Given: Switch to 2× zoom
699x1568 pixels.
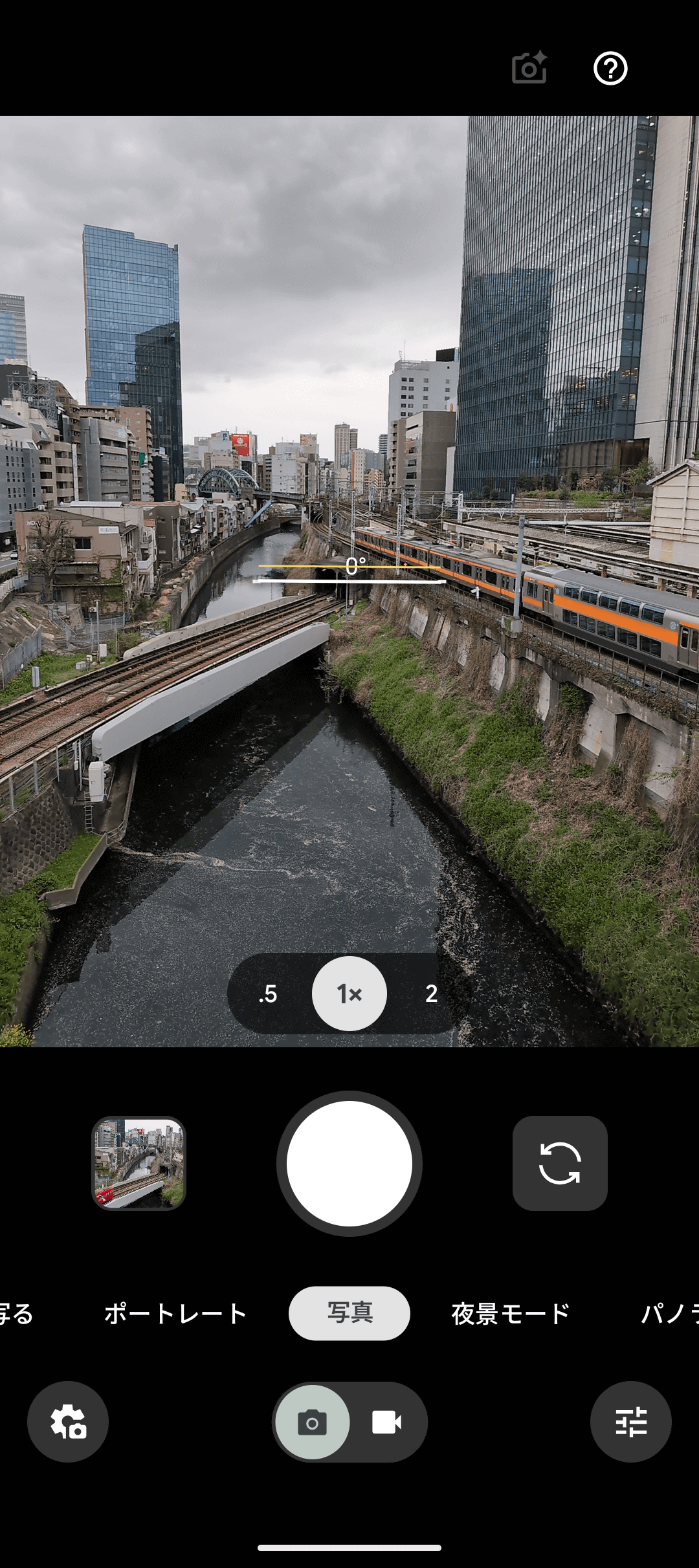Looking at the screenshot, I should (431, 994).
